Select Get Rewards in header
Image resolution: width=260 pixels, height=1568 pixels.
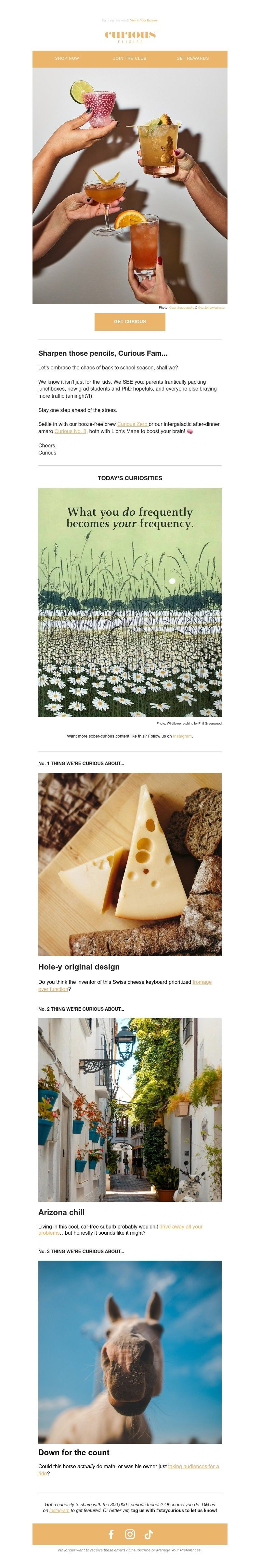coord(192,58)
